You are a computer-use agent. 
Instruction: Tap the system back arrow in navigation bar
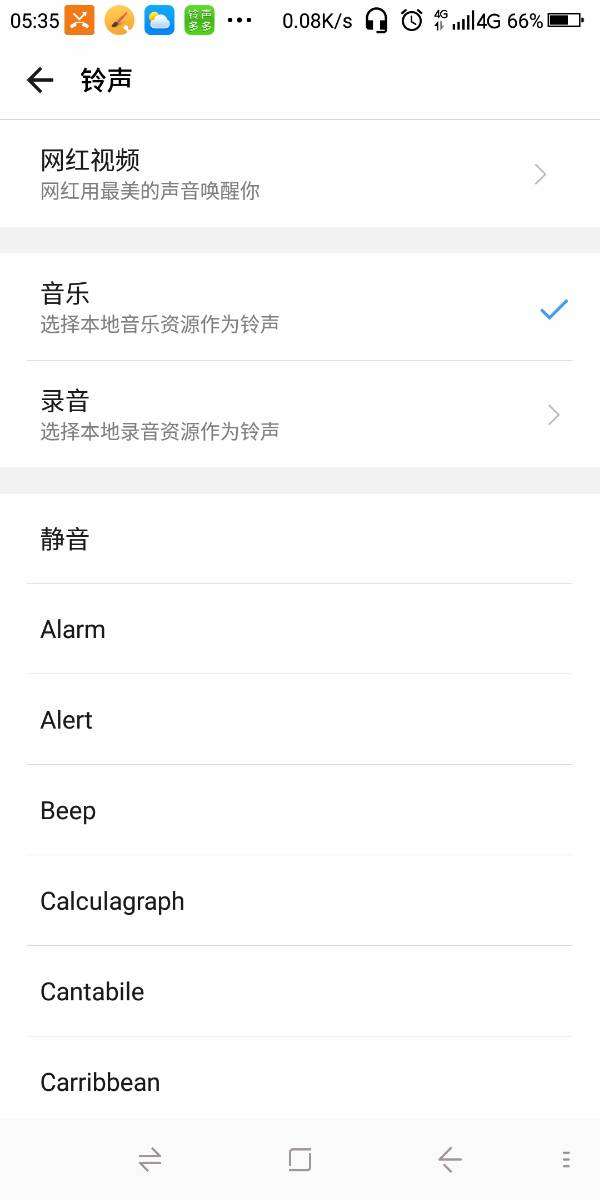pos(450,1160)
